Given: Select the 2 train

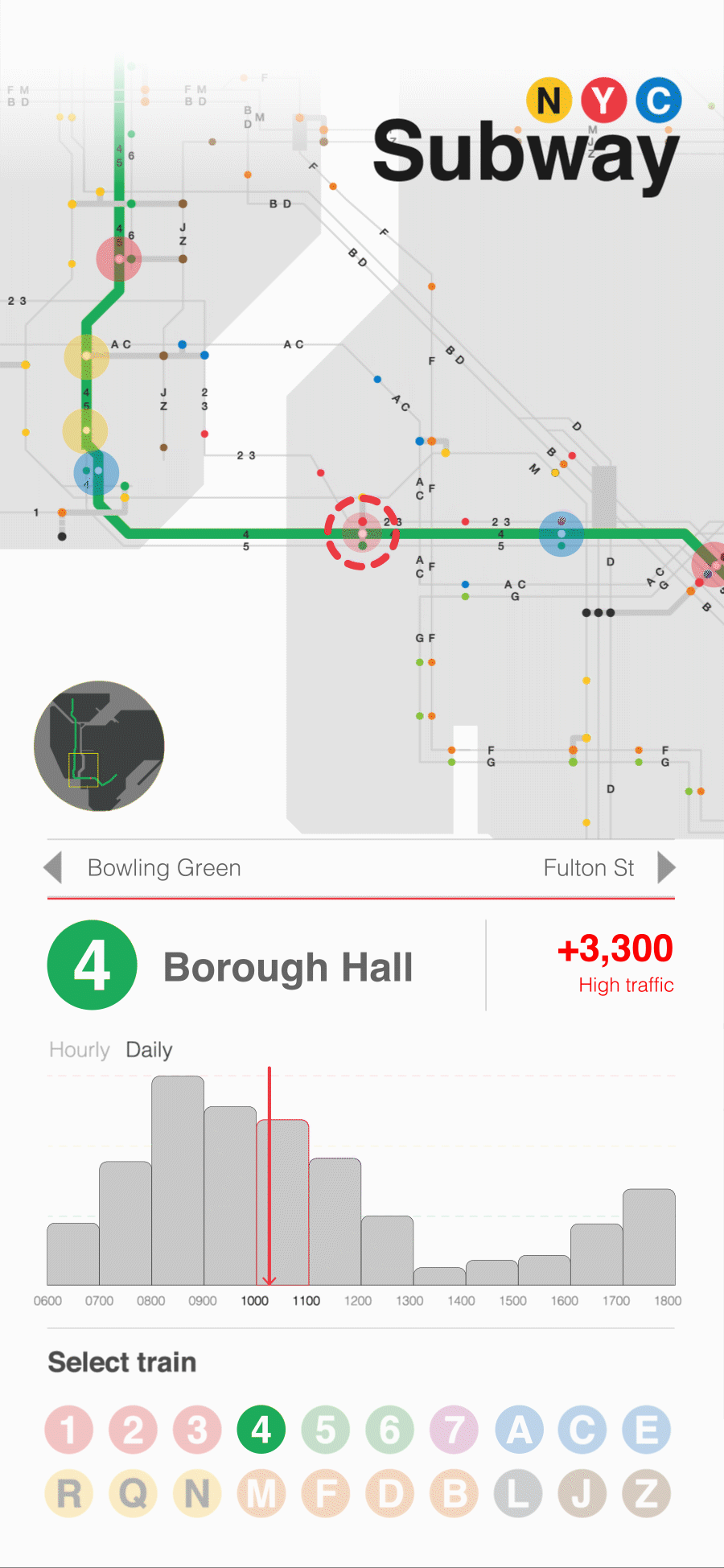Looking at the screenshot, I should tap(133, 1430).
